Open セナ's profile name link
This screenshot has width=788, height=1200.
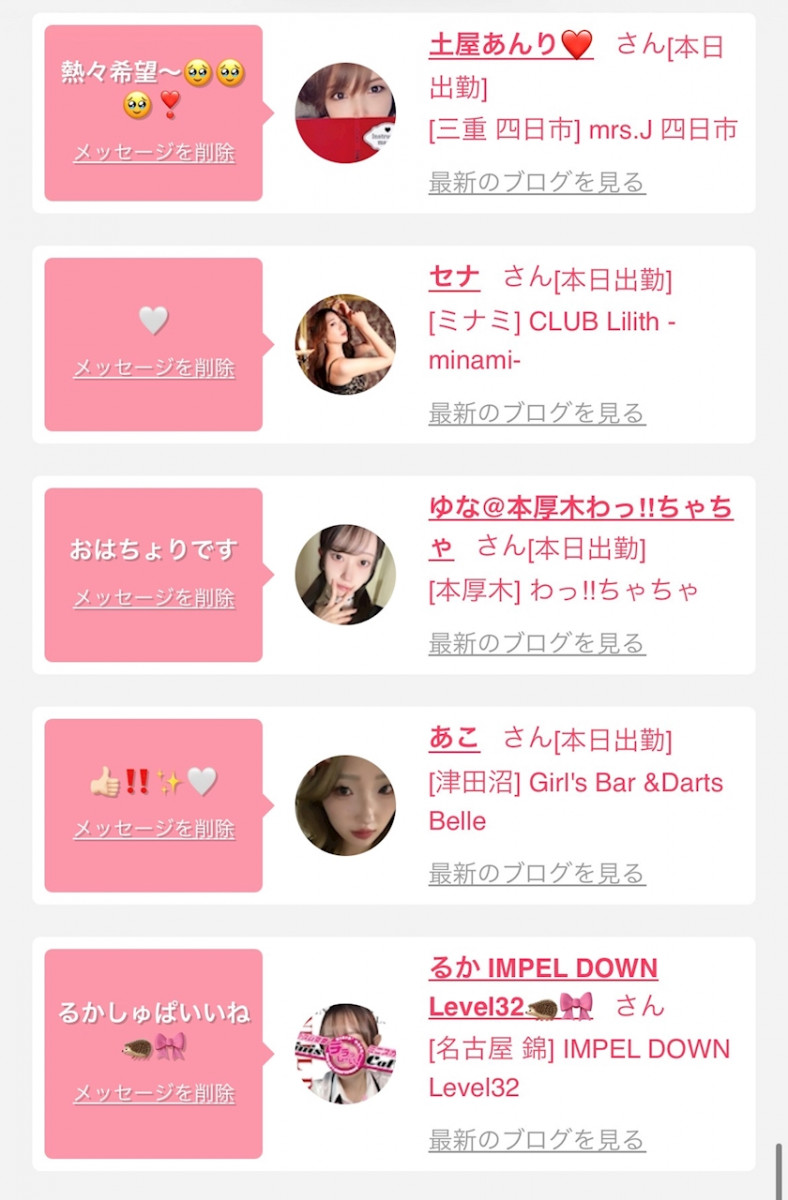coord(454,277)
